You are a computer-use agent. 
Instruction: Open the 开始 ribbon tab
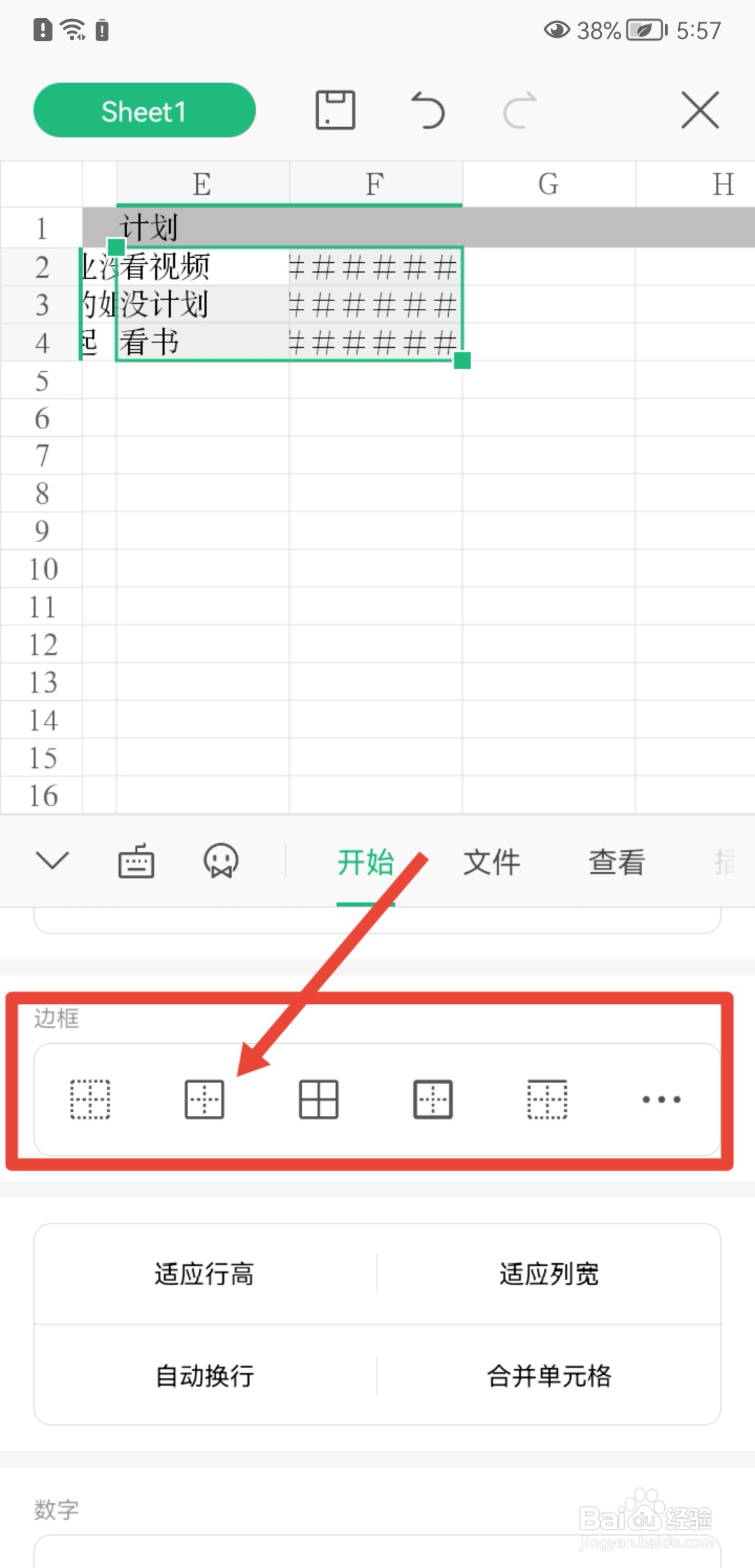click(x=365, y=862)
